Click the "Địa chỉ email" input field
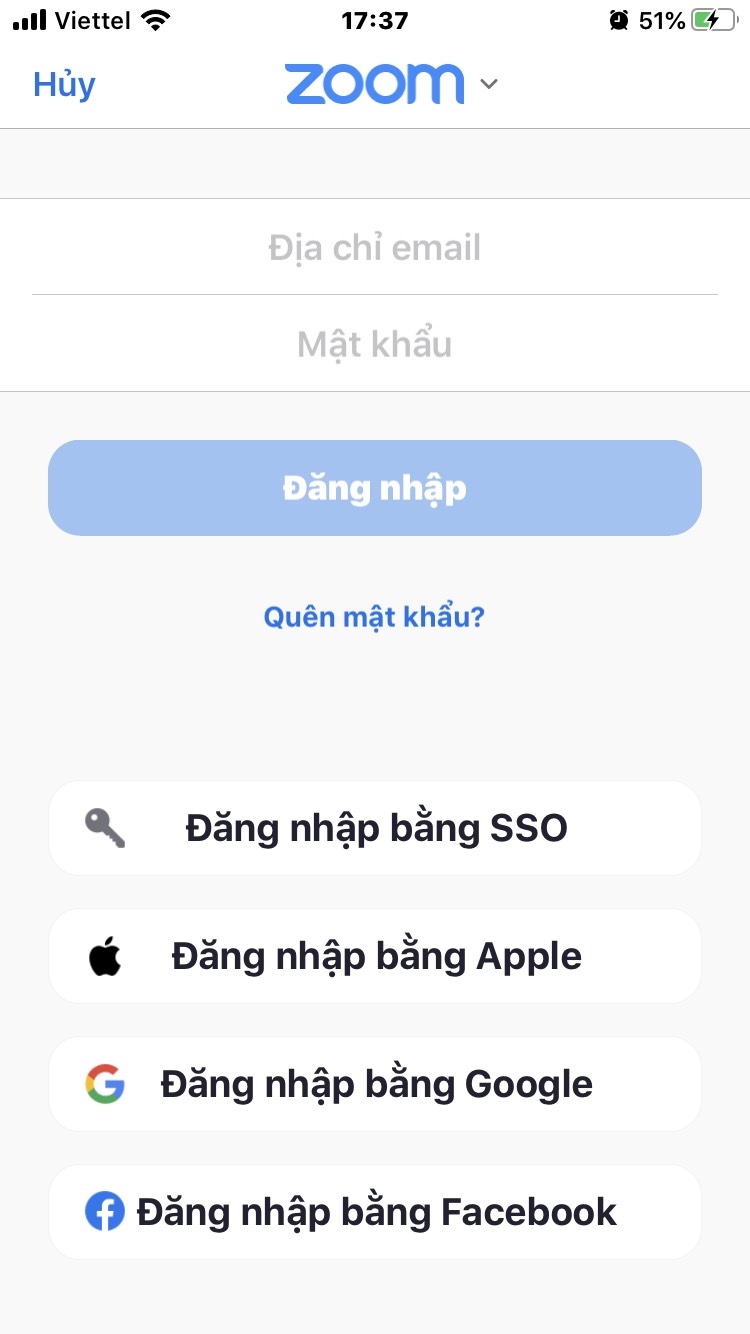 [x=374, y=247]
